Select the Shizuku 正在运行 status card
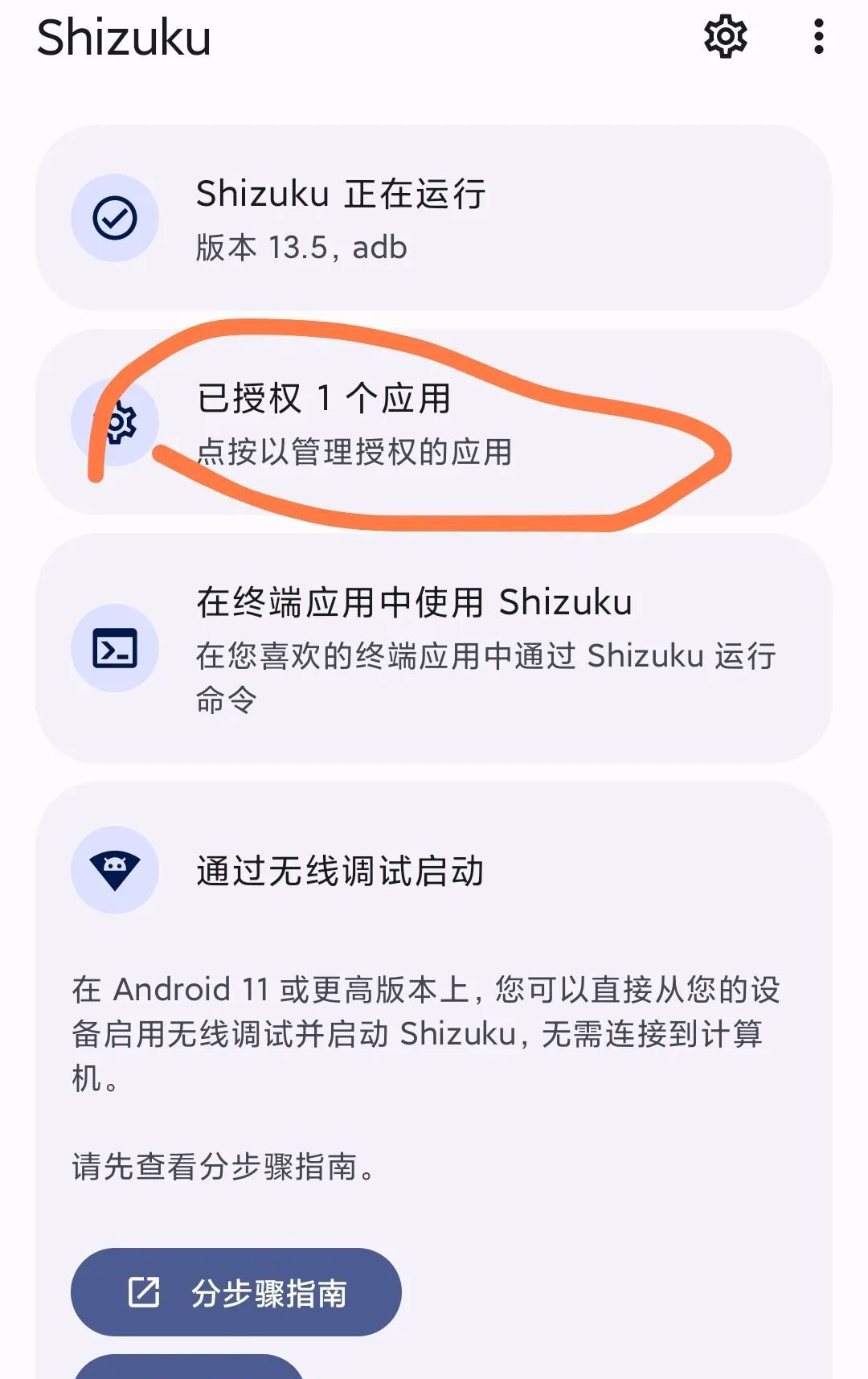This screenshot has height=1379, width=868. [x=434, y=218]
